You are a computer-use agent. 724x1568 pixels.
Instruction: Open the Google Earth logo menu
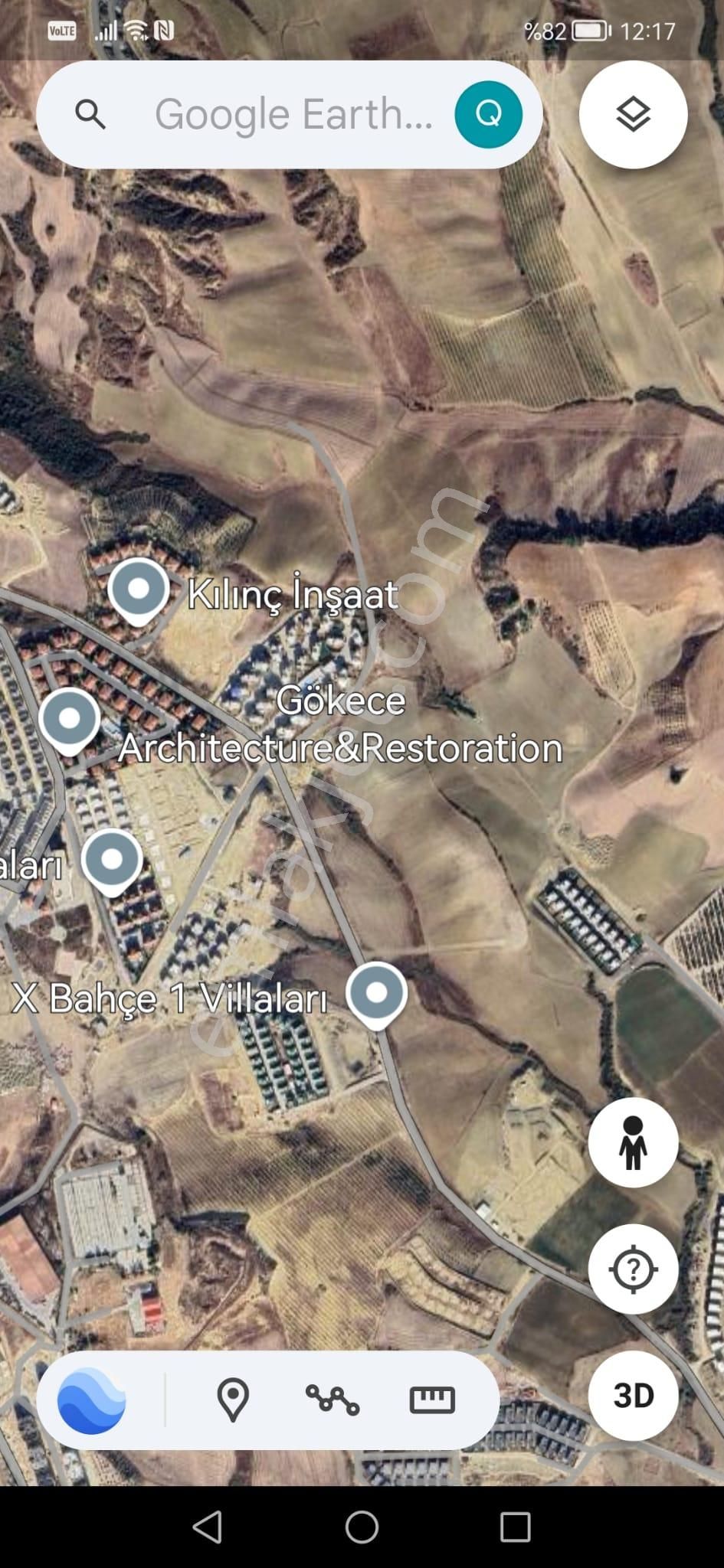(x=92, y=1400)
